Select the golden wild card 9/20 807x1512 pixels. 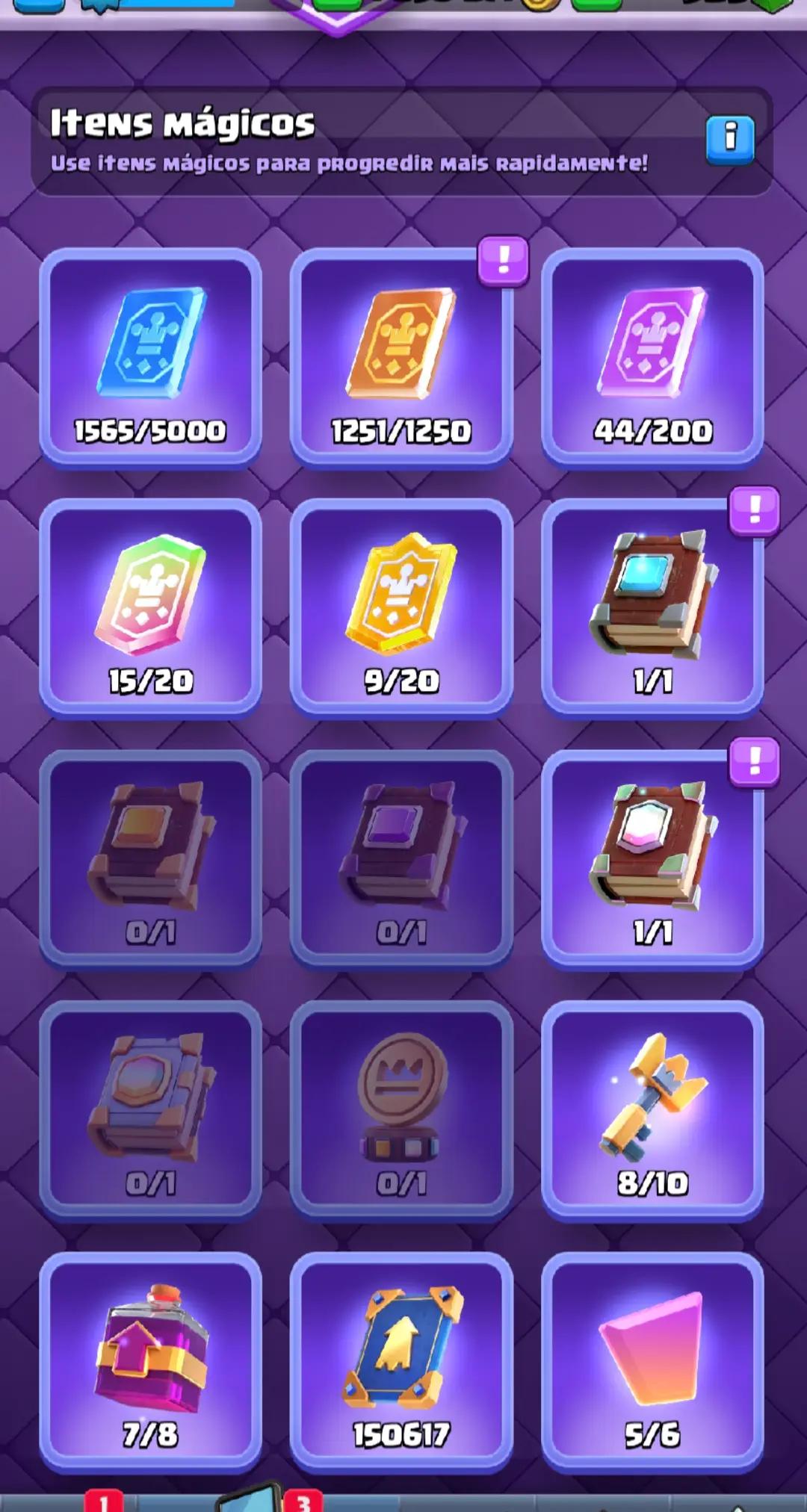[401, 607]
